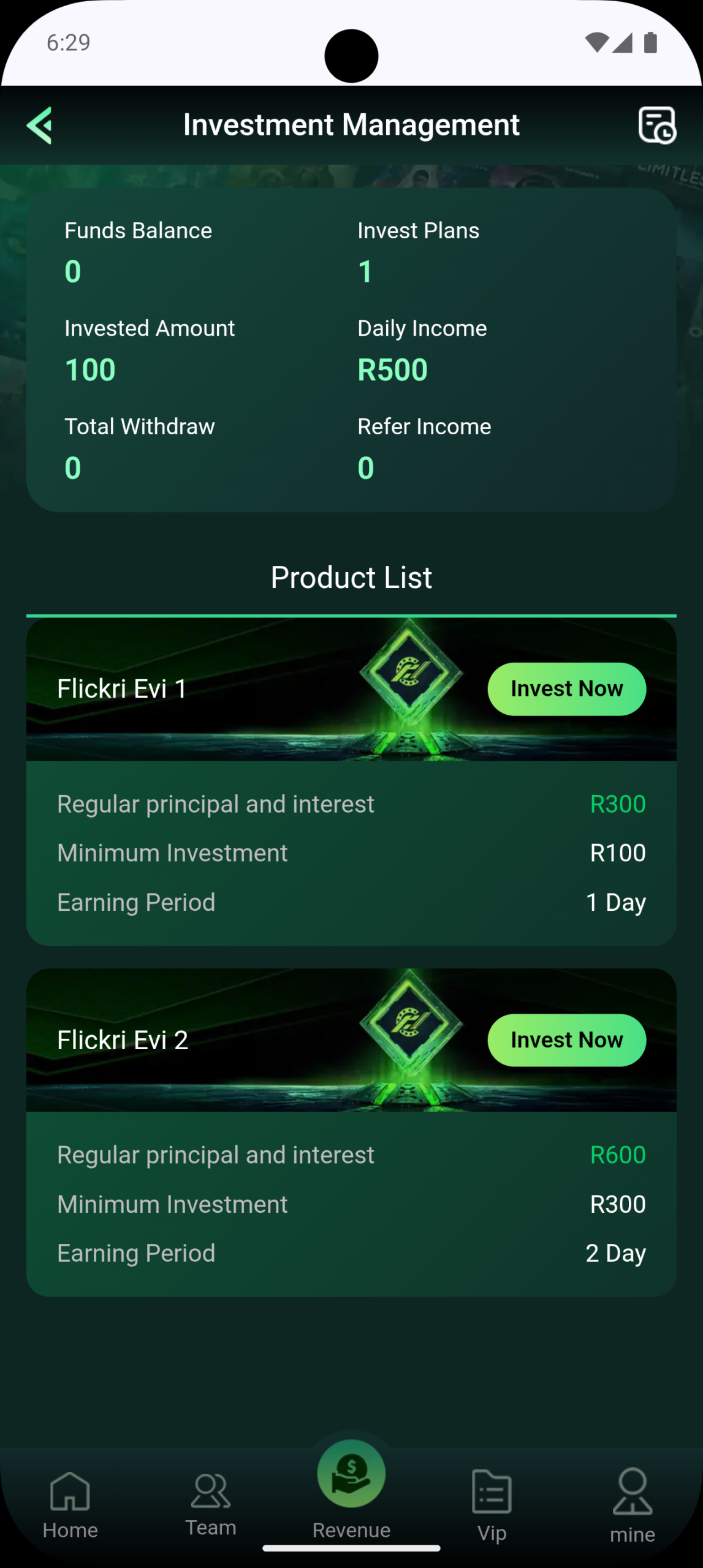Go to the Vip tab
The height and width of the screenshot is (1568, 703).
pos(492,1504)
